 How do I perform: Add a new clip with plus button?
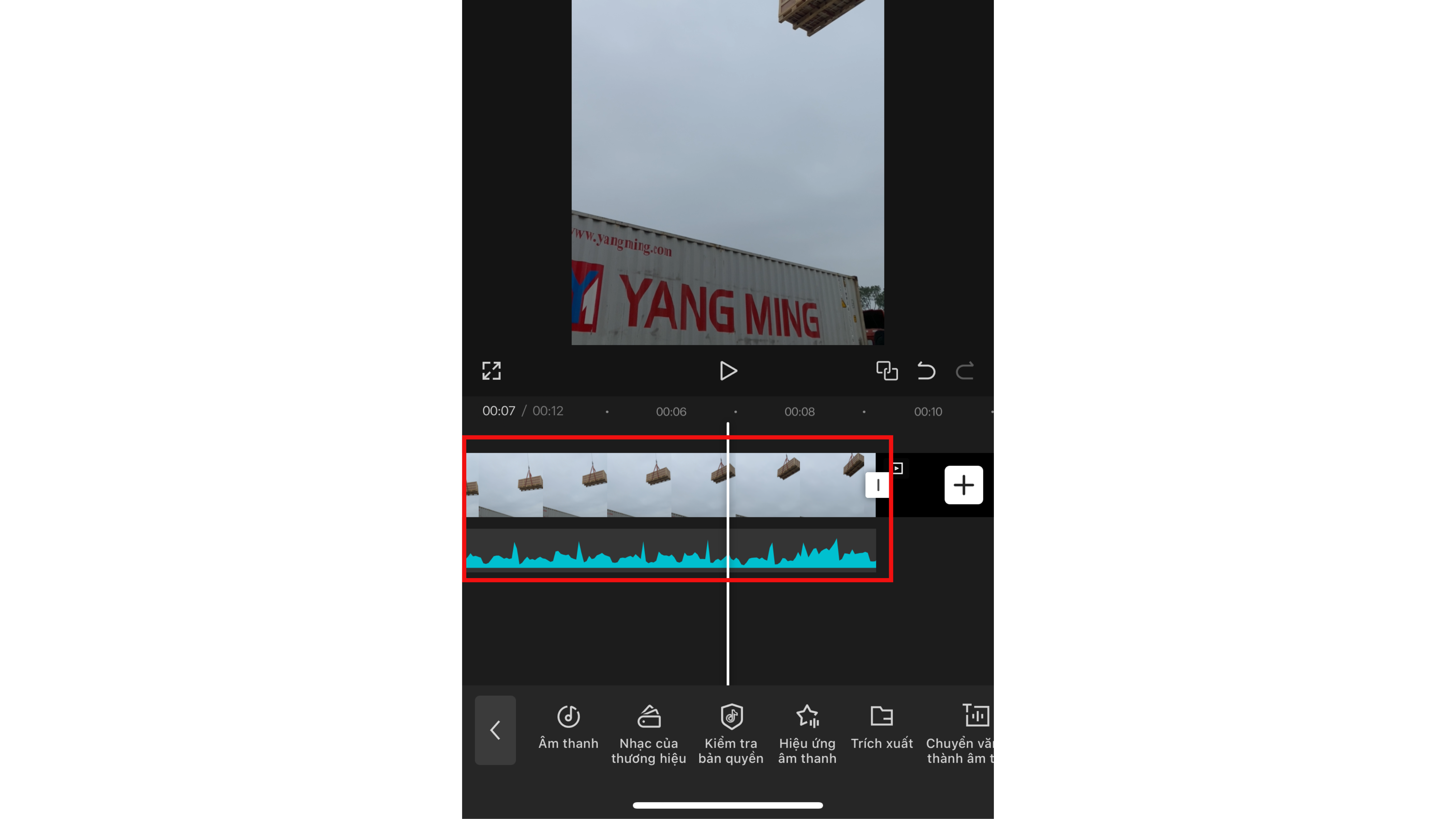click(963, 485)
